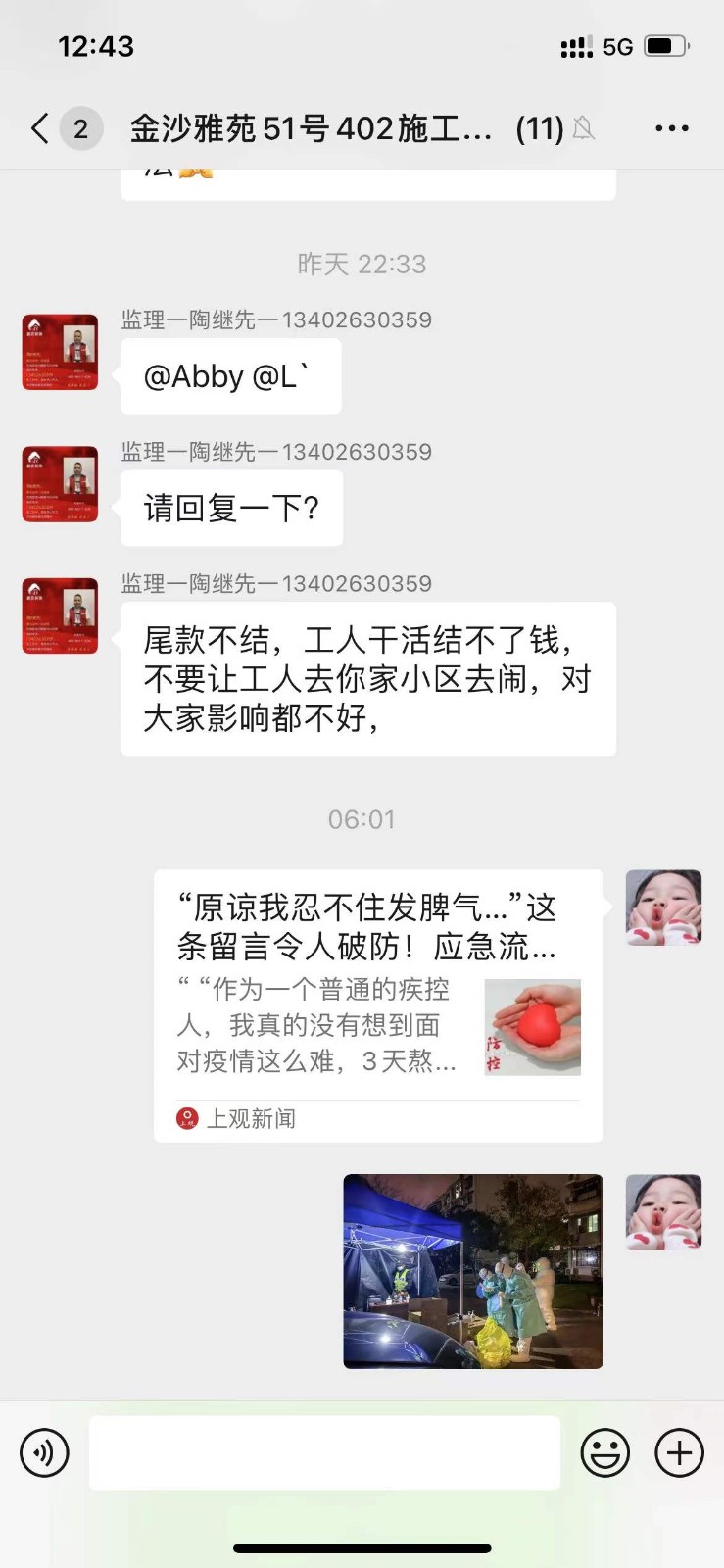This screenshot has width=724, height=1568.
Task: Go back to the chat list
Action: (x=40, y=128)
